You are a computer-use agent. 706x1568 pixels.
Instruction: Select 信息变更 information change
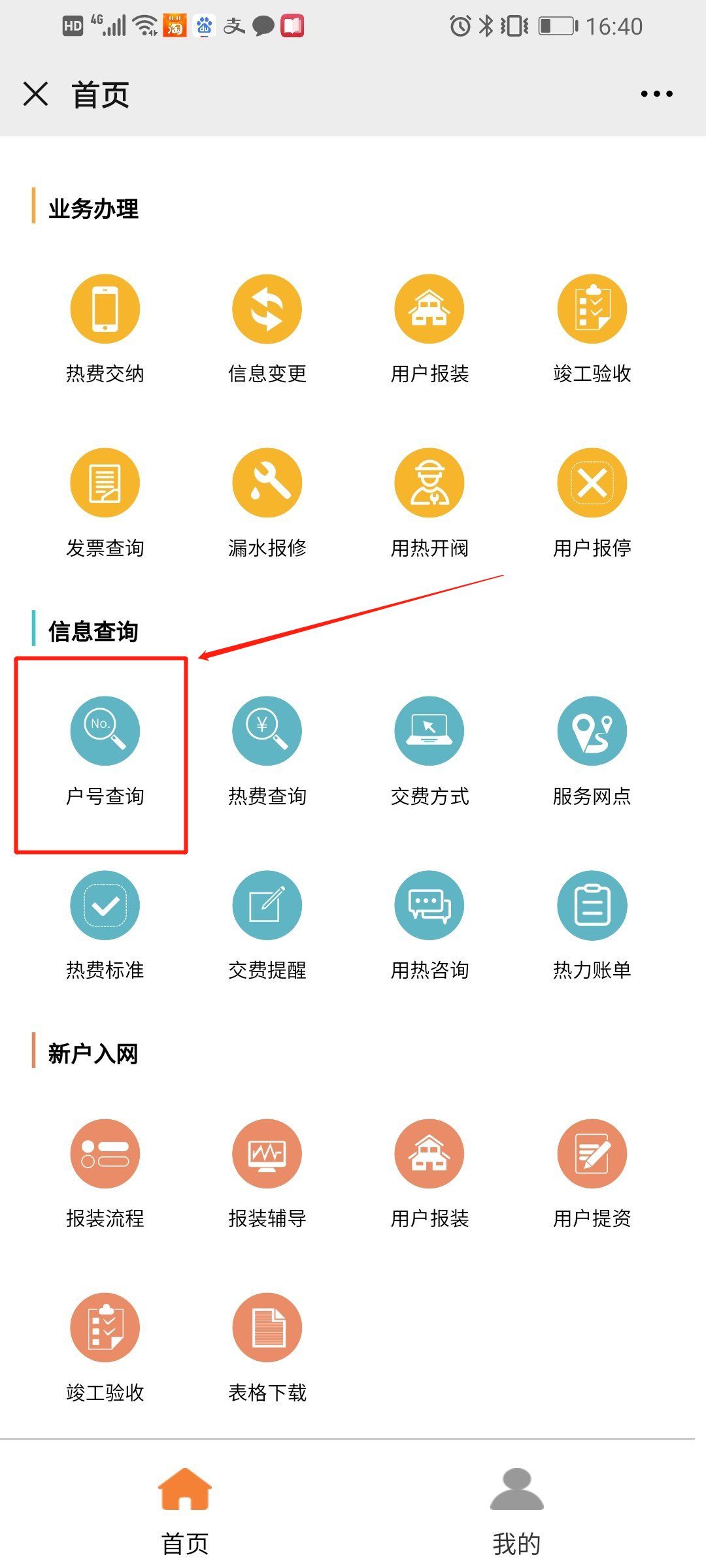[267, 309]
